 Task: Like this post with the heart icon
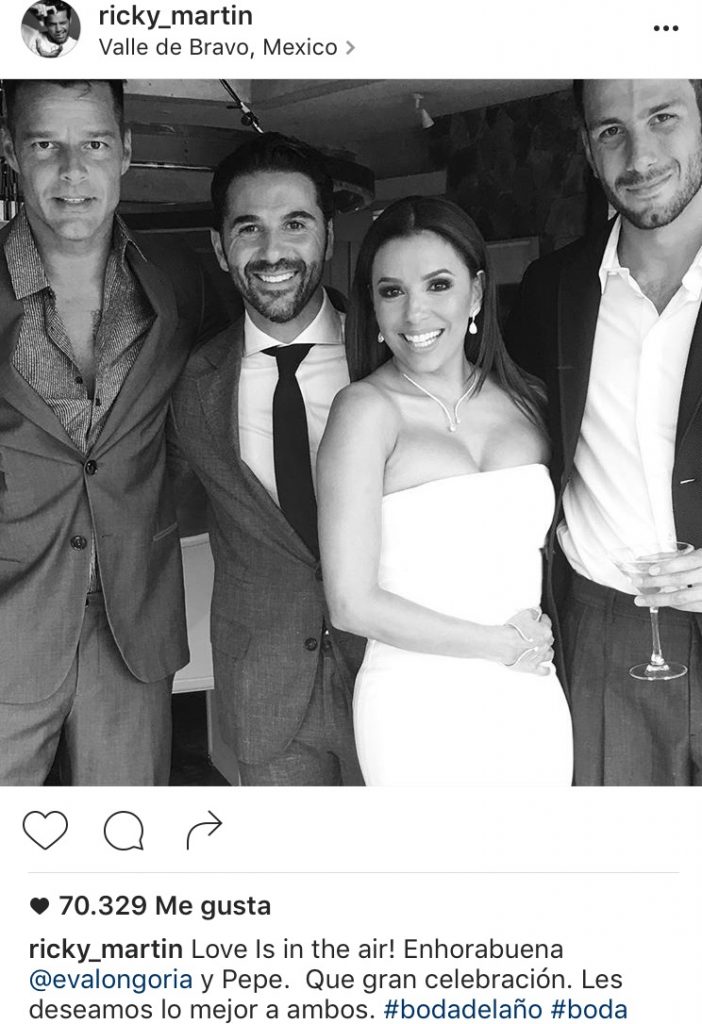(x=45, y=829)
